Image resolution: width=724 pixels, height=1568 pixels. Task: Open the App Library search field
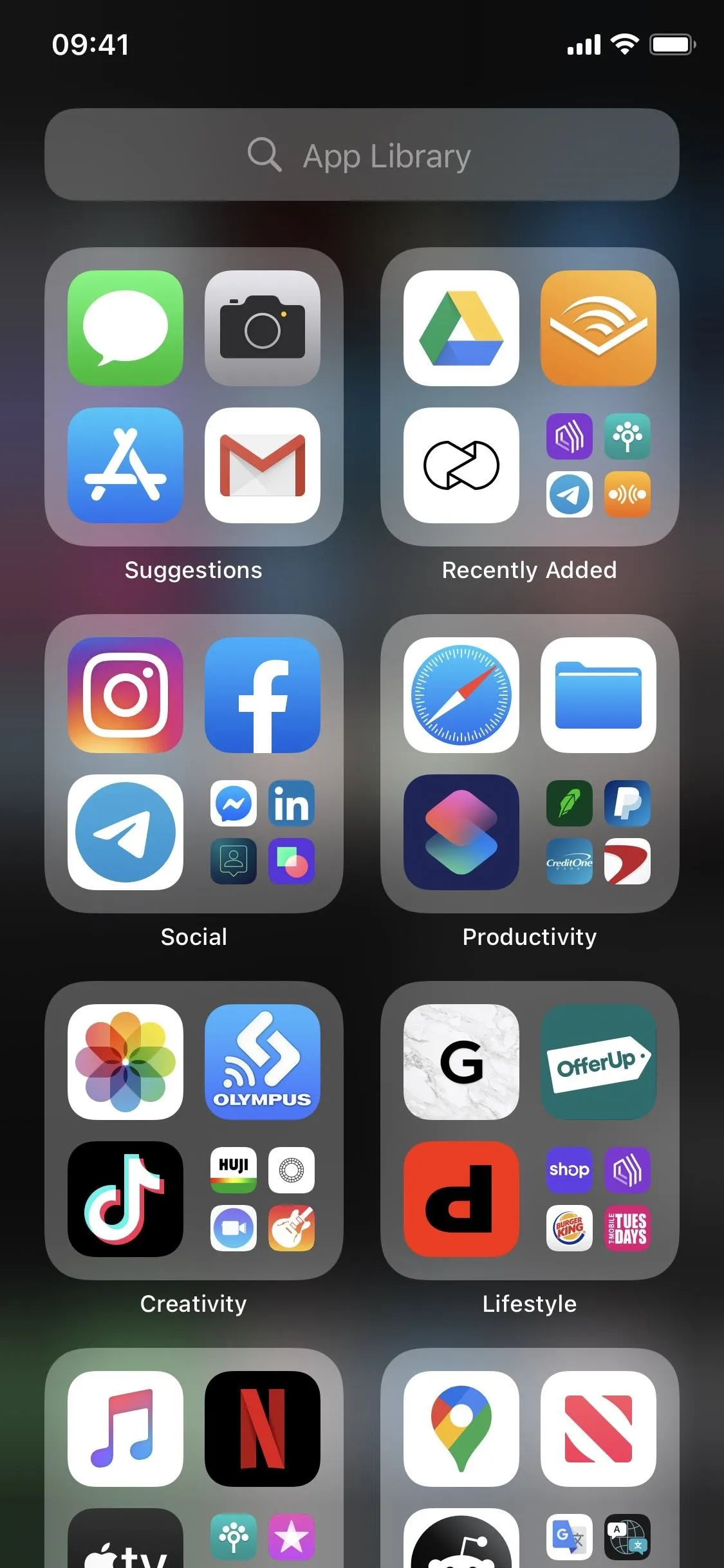(x=362, y=154)
